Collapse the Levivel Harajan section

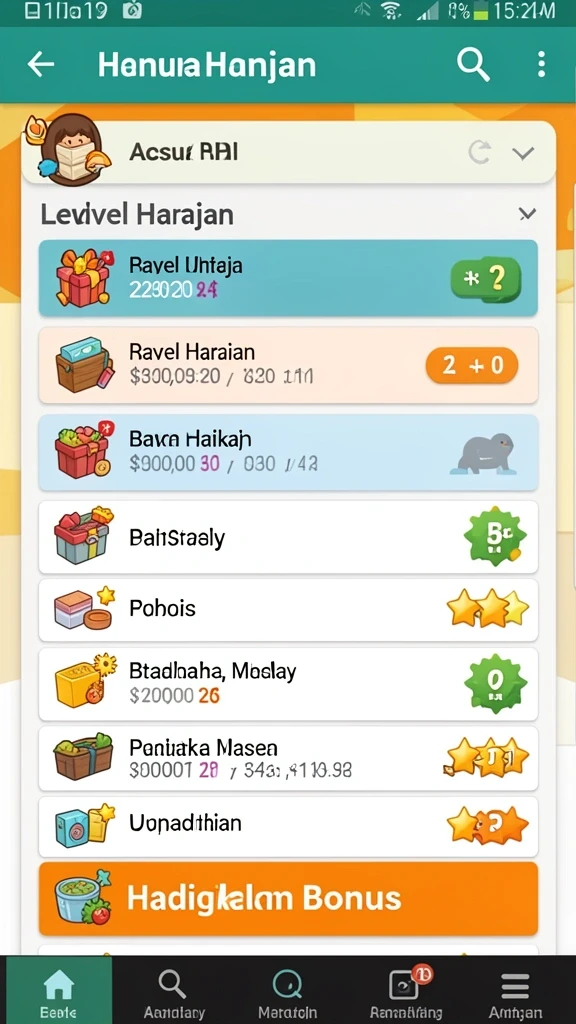[526, 214]
